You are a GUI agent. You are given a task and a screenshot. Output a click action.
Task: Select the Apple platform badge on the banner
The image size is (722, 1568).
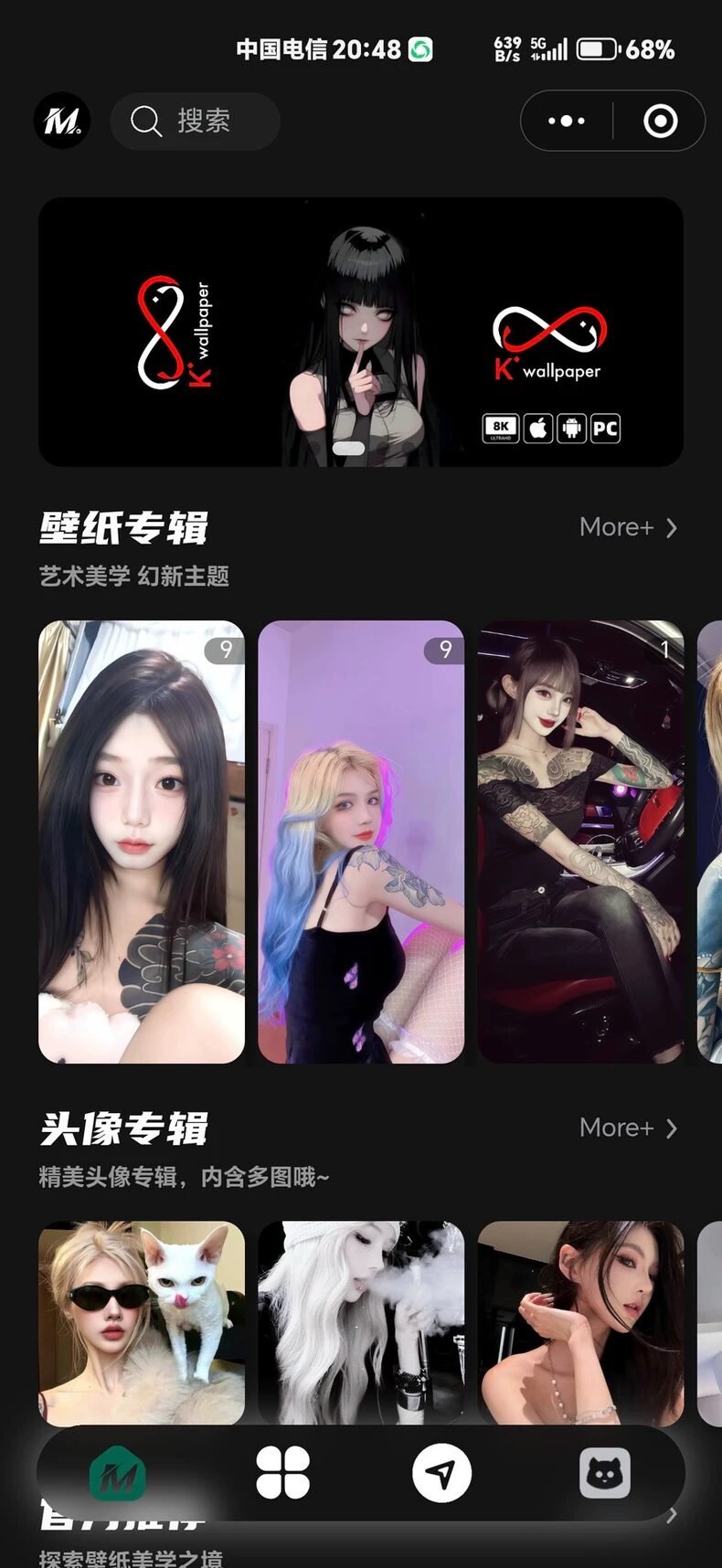(x=538, y=428)
